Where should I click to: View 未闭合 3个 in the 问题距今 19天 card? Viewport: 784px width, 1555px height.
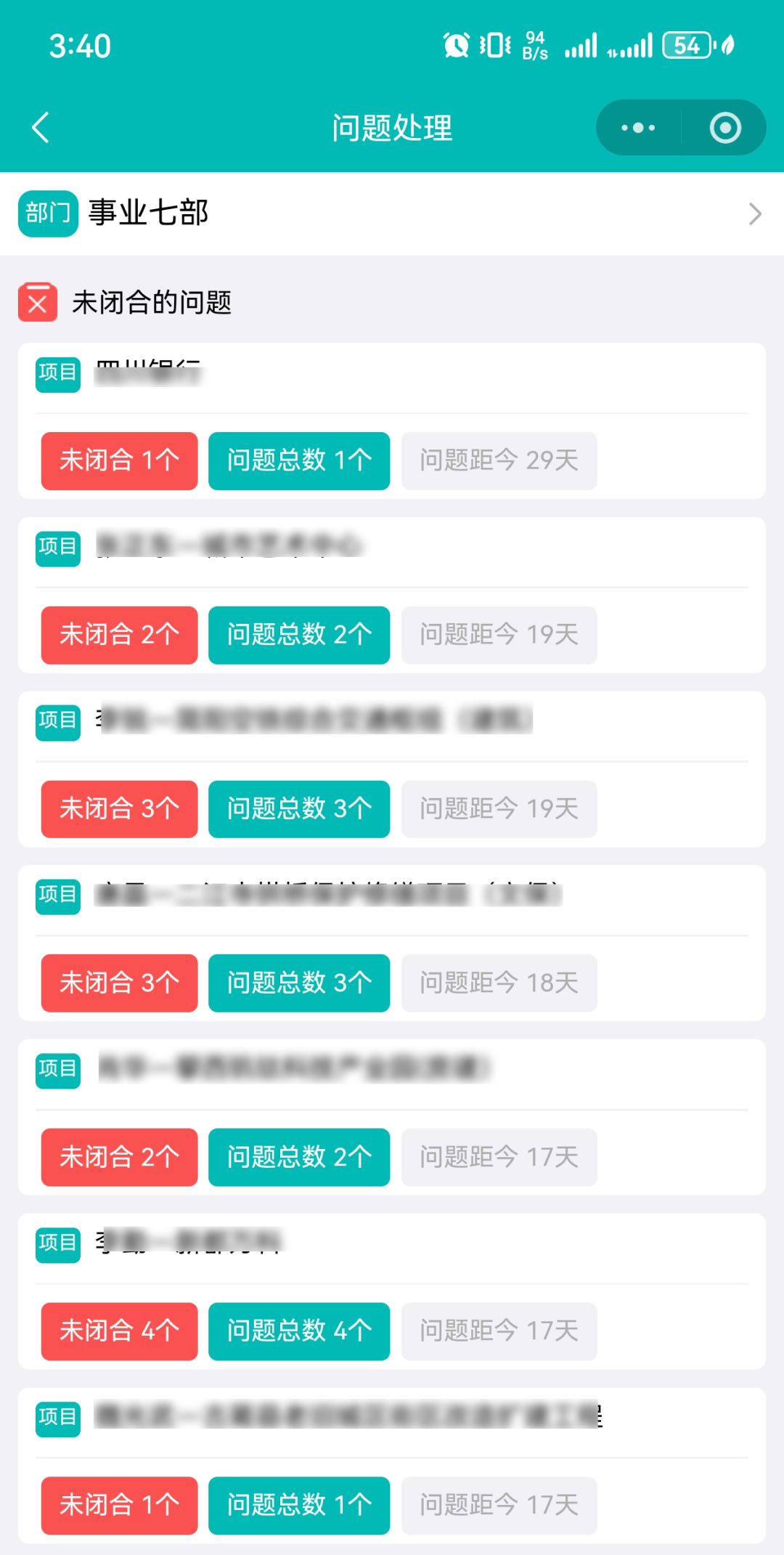pyautogui.click(x=119, y=809)
